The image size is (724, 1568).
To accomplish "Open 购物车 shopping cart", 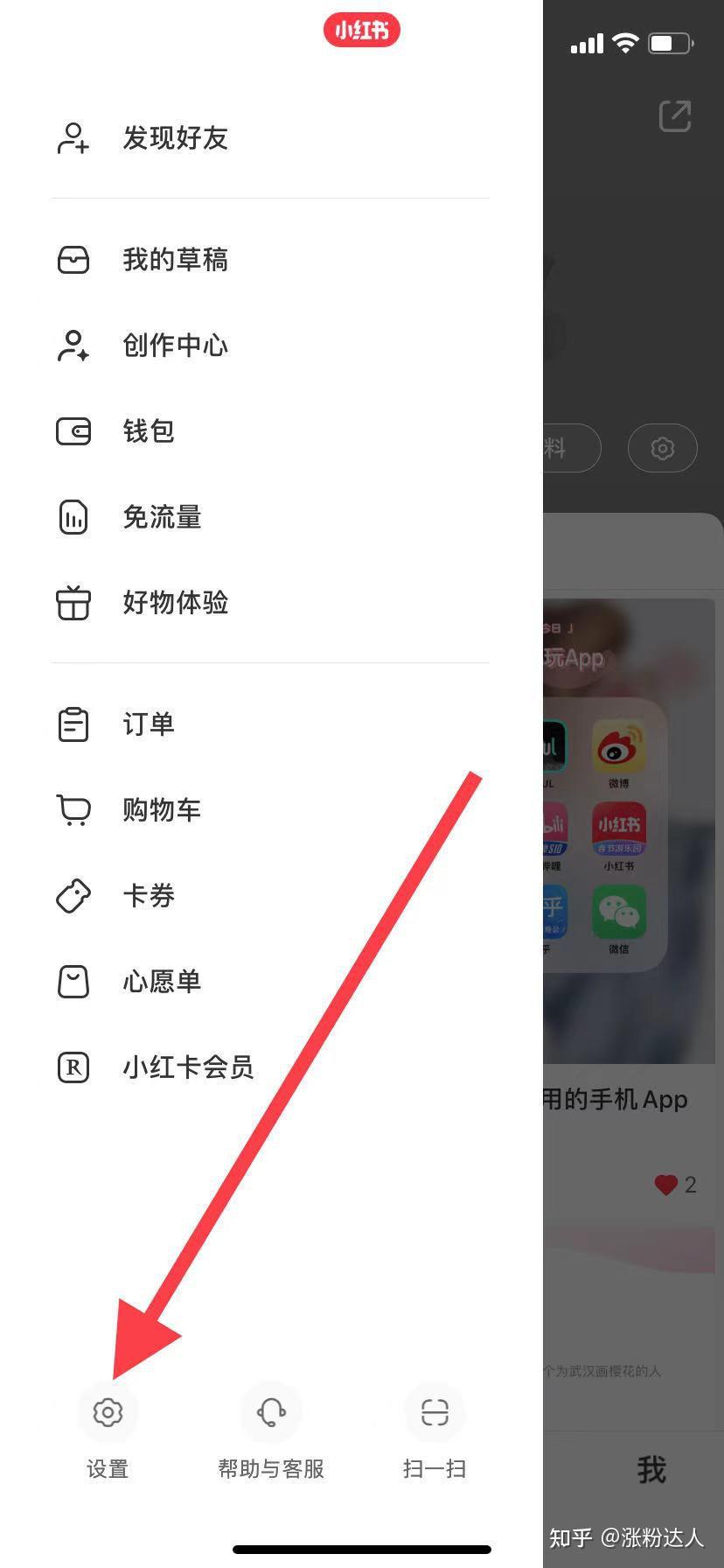I will 162,810.
